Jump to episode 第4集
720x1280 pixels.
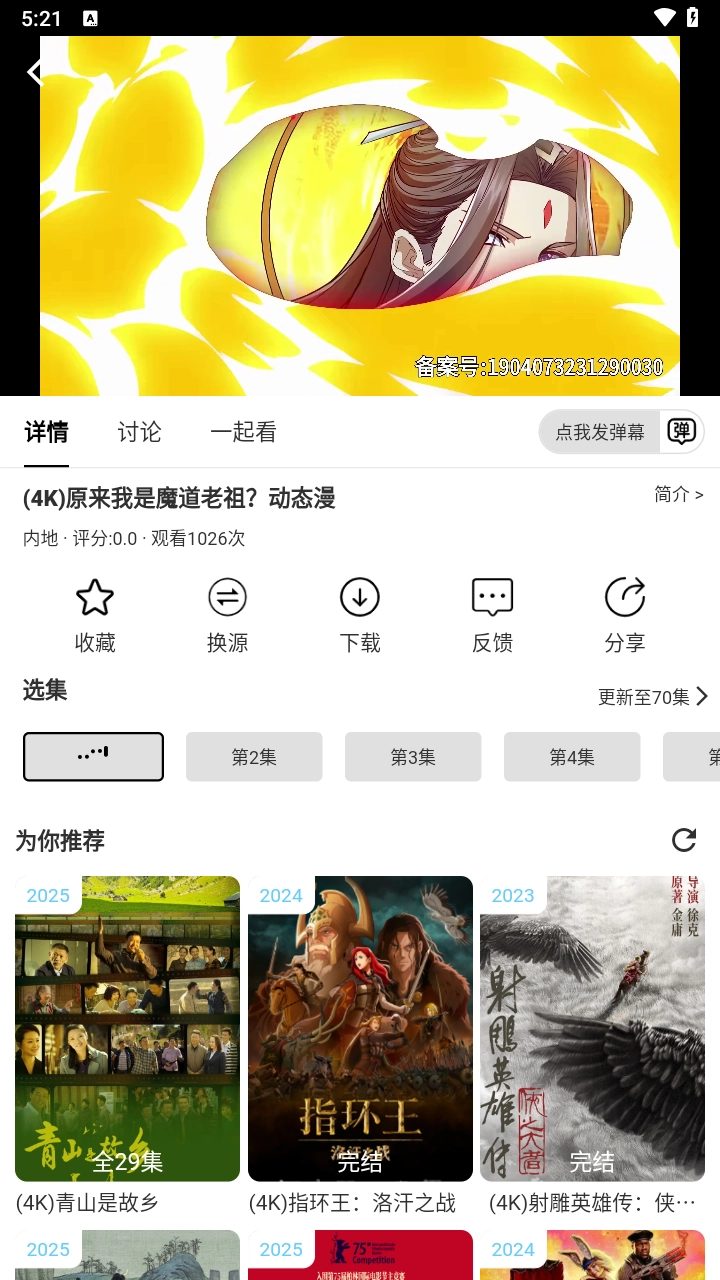pos(572,756)
